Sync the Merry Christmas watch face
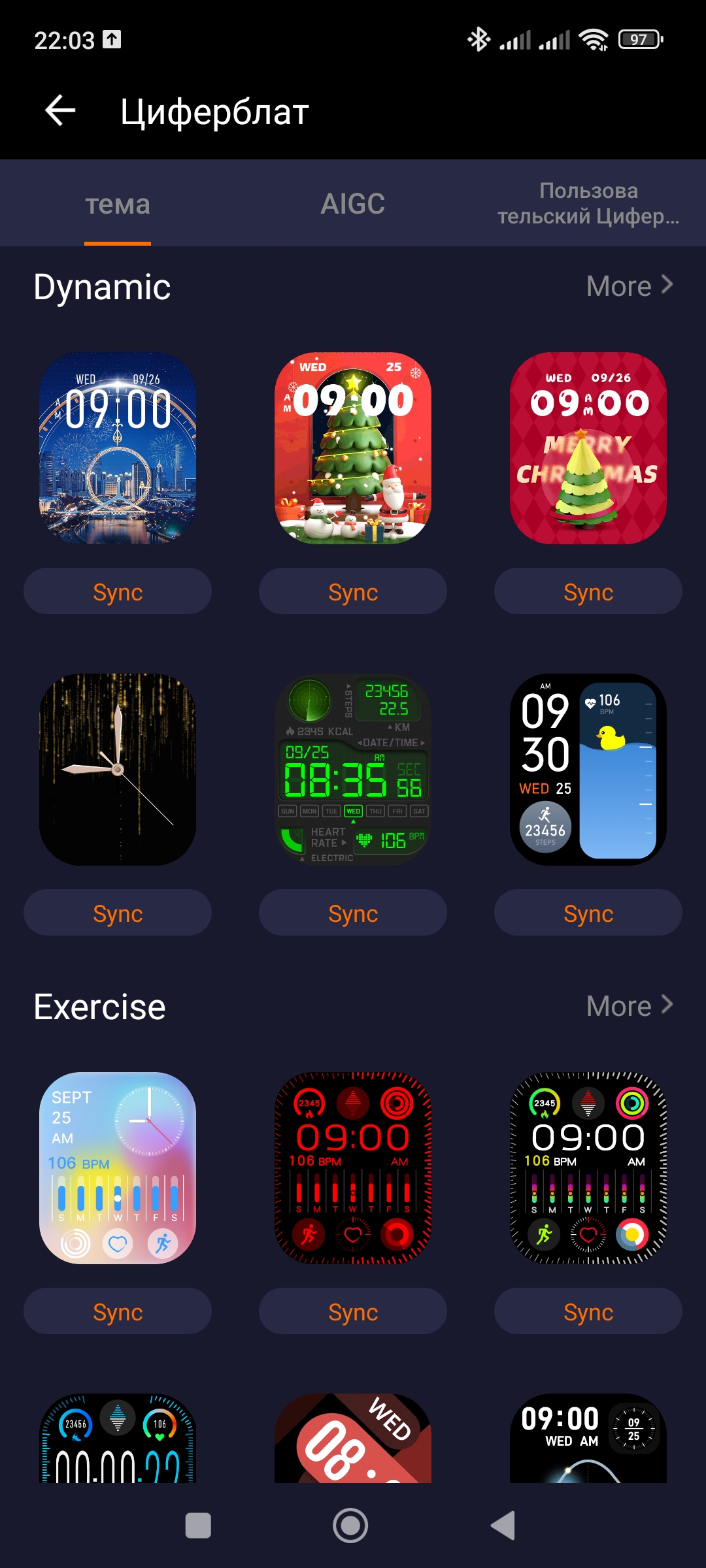Image resolution: width=706 pixels, height=1568 pixels. (588, 592)
